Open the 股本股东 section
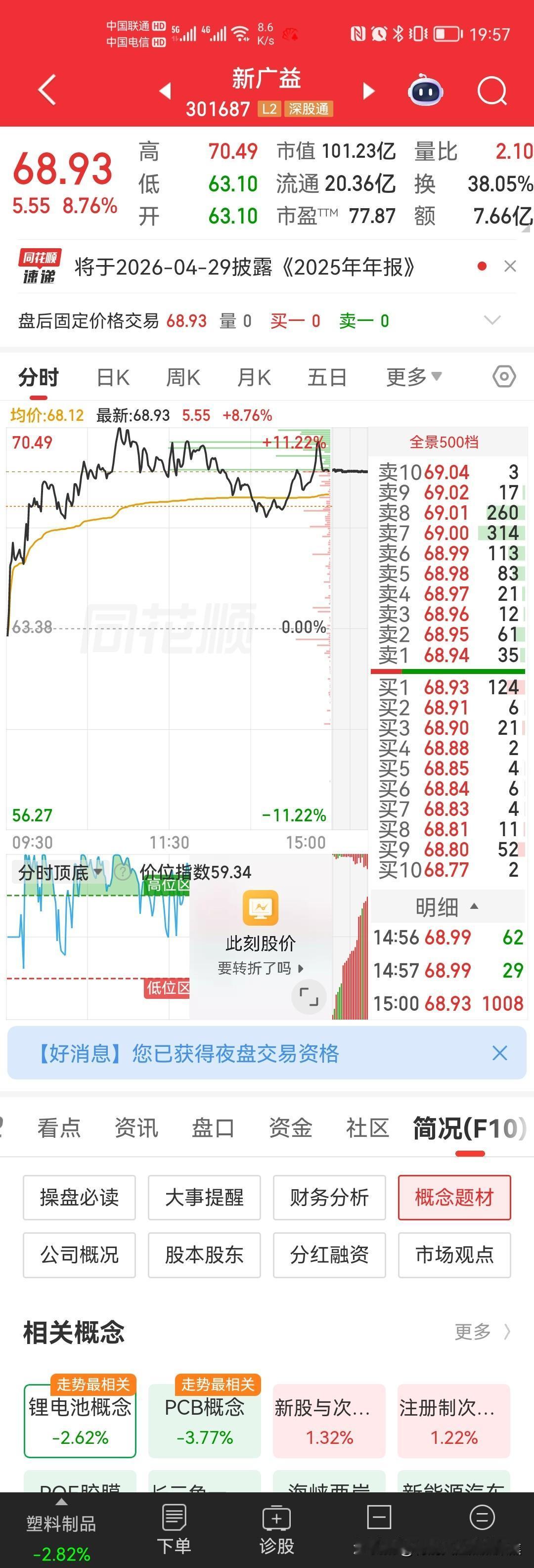 [x=204, y=1254]
